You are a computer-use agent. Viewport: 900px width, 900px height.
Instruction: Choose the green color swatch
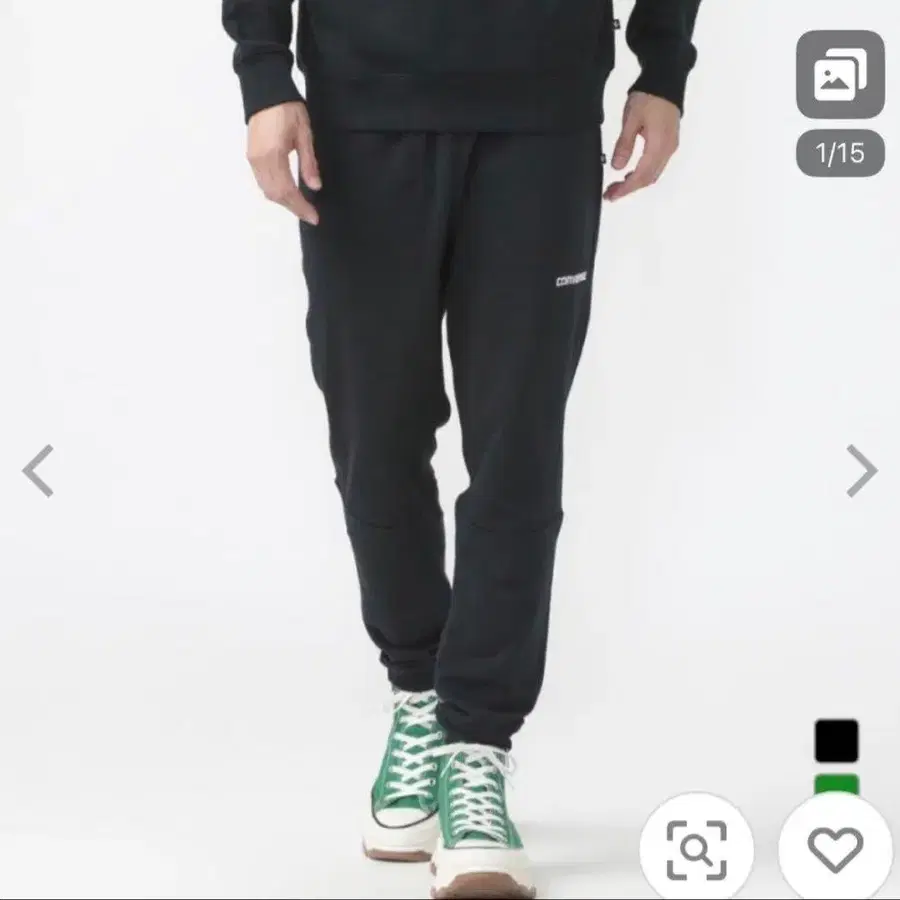pyautogui.click(x=836, y=783)
